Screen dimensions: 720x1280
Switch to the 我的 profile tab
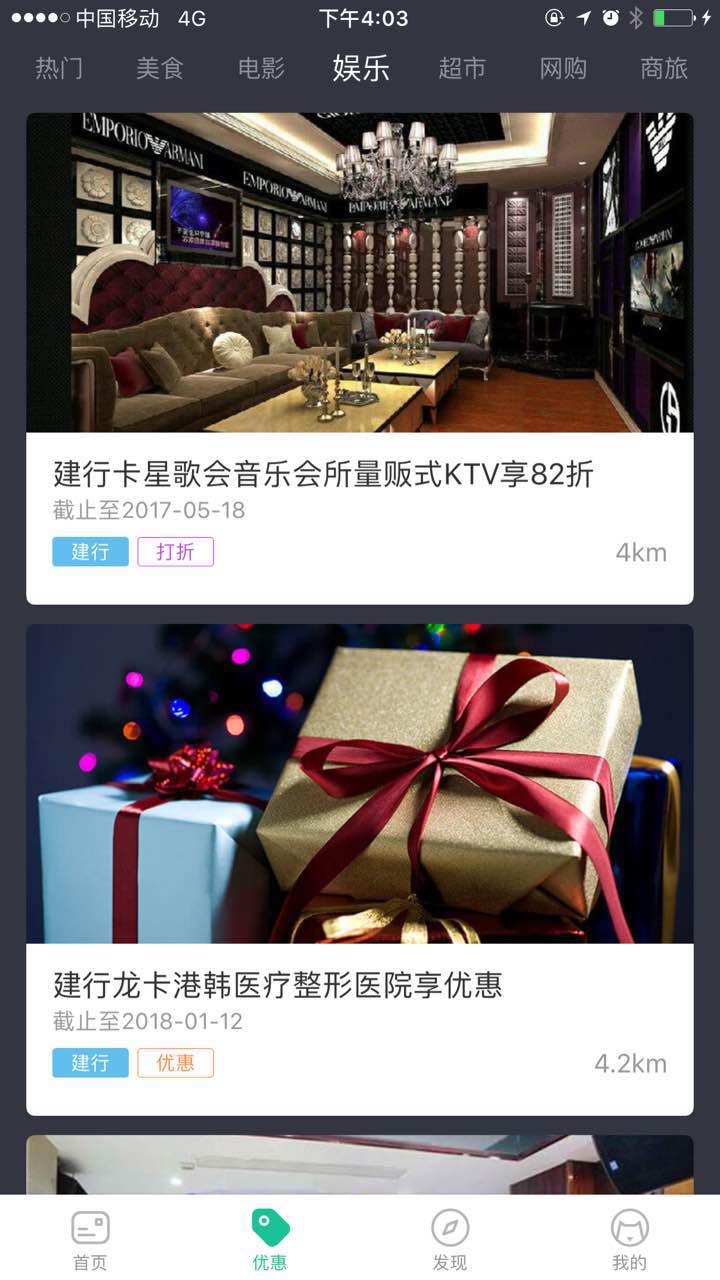coord(629,1240)
